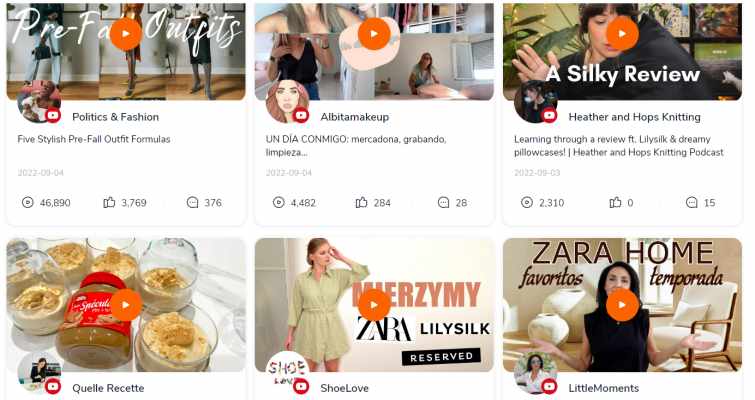The image size is (755, 400).
Task: Open the Politics & Fashion channel
Action: [x=115, y=117]
